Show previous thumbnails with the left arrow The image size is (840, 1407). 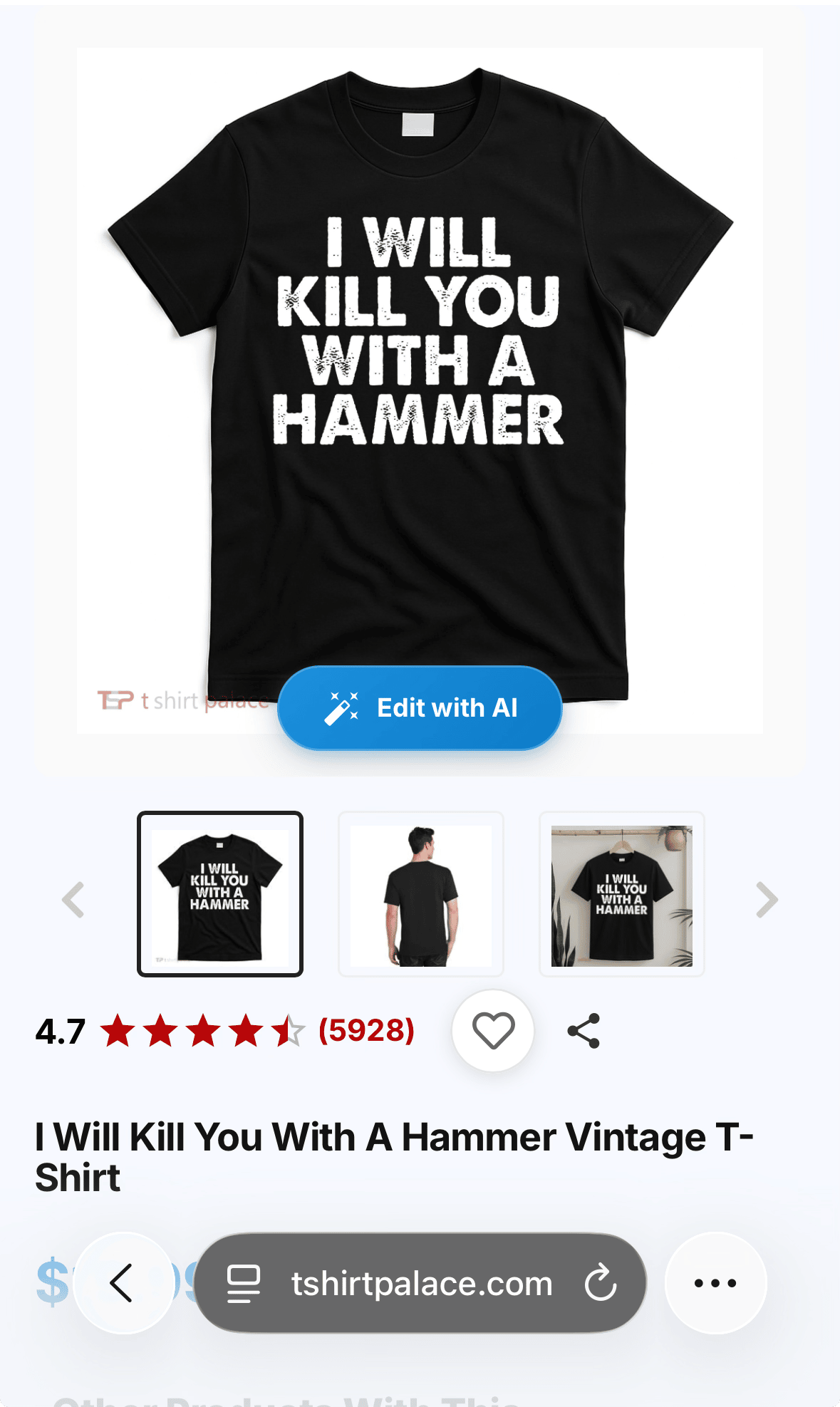(x=73, y=900)
